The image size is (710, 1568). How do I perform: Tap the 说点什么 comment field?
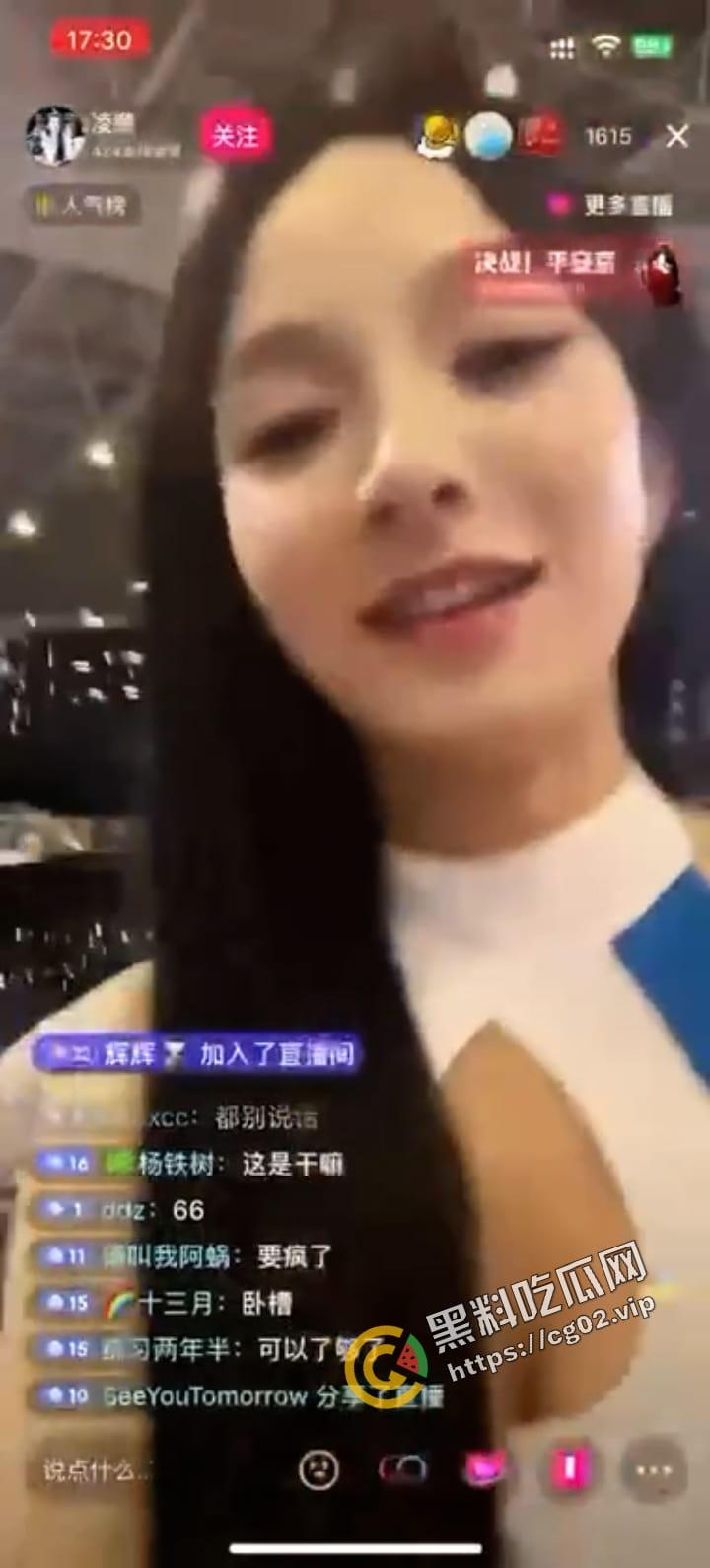pos(99,1469)
